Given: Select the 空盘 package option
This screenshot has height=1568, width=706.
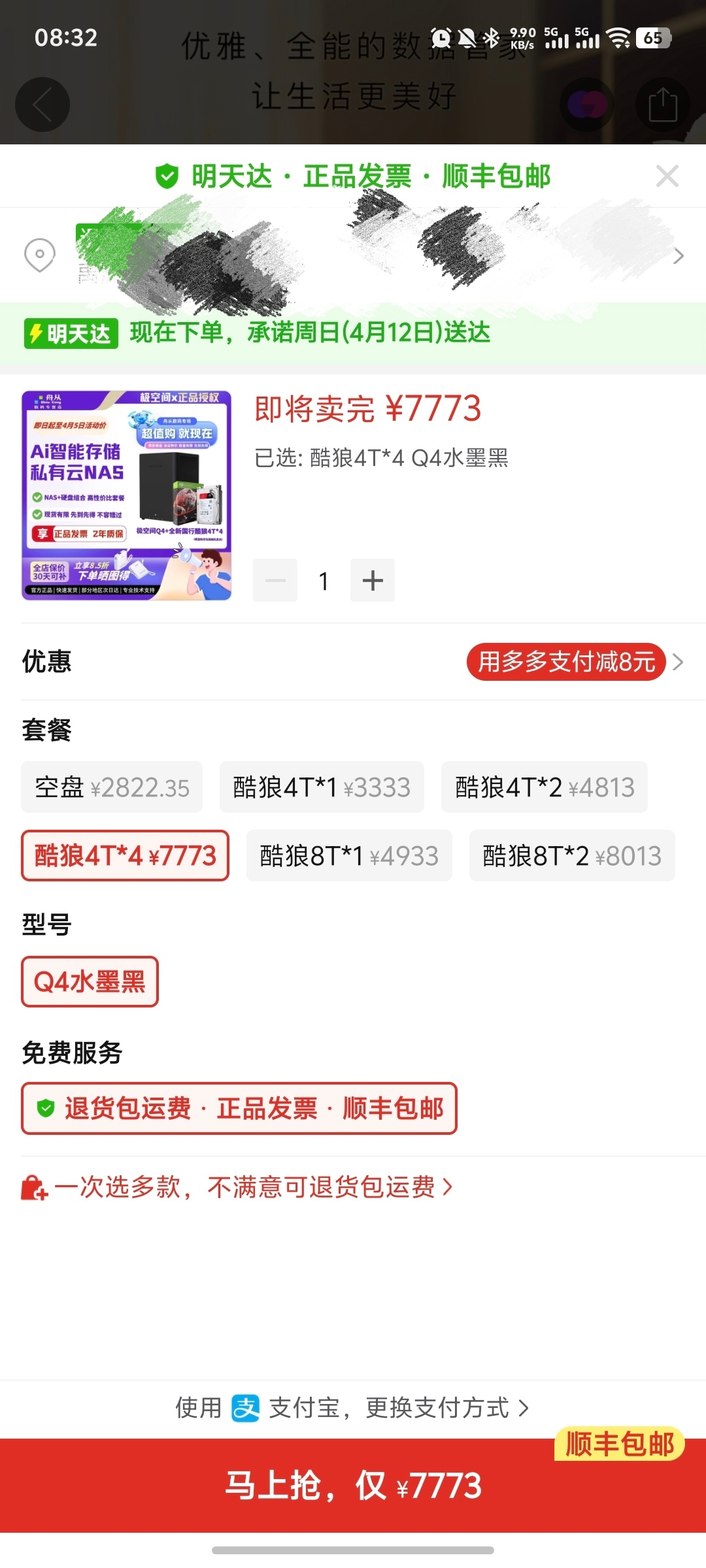Looking at the screenshot, I should coord(111,787).
